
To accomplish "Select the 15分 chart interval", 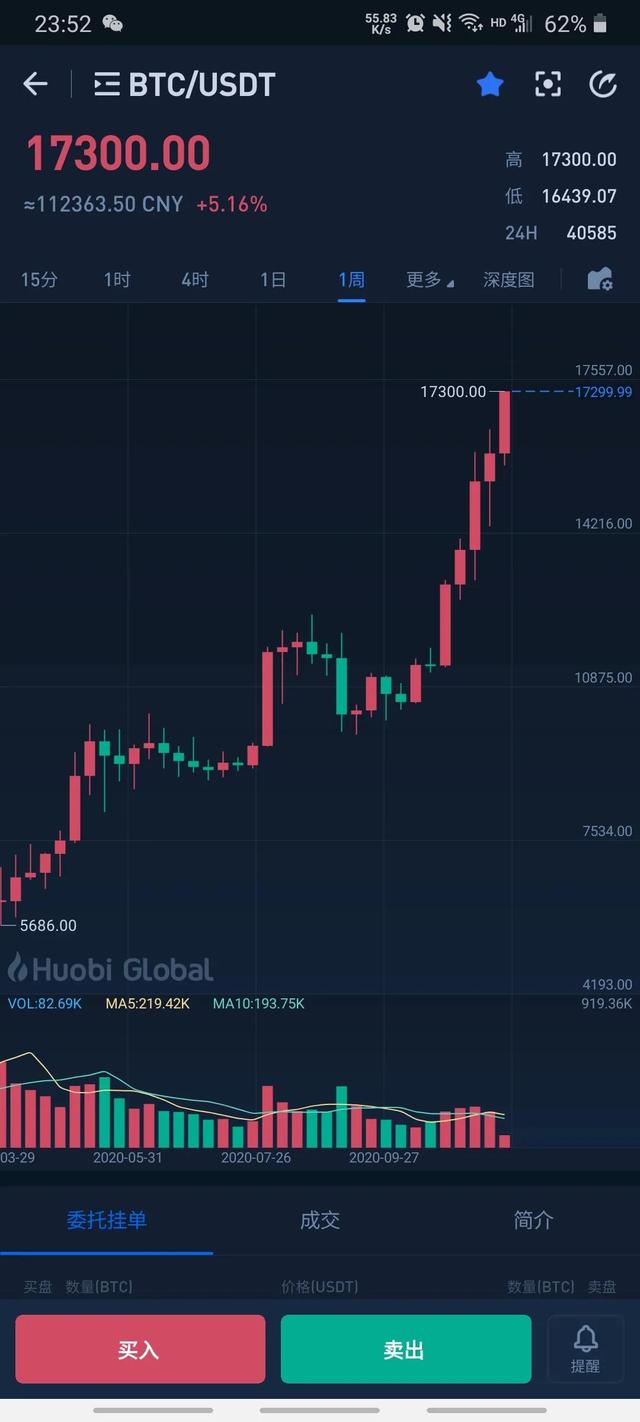I will pos(39,280).
